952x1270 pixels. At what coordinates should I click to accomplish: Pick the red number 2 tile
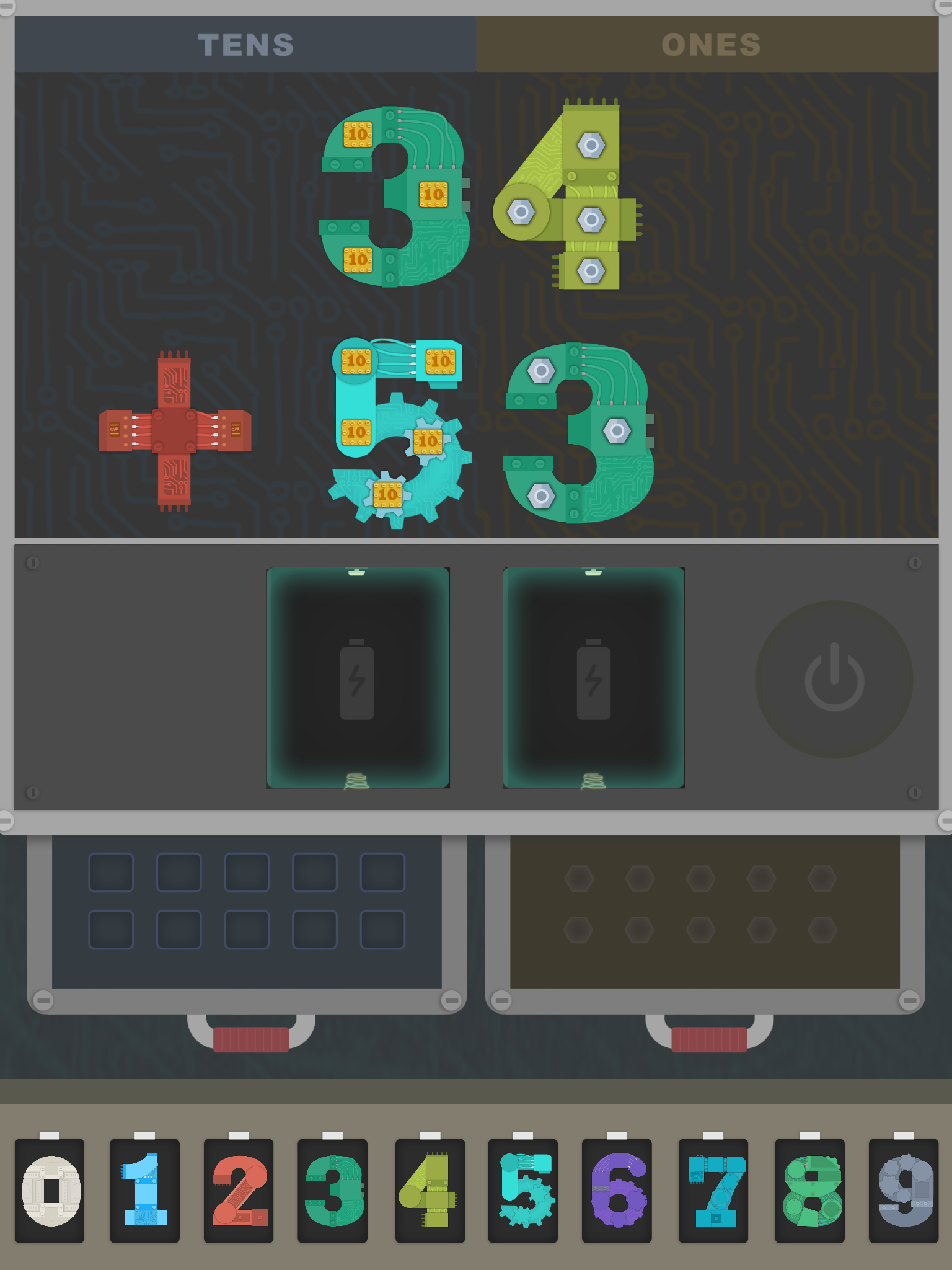[239, 1191]
